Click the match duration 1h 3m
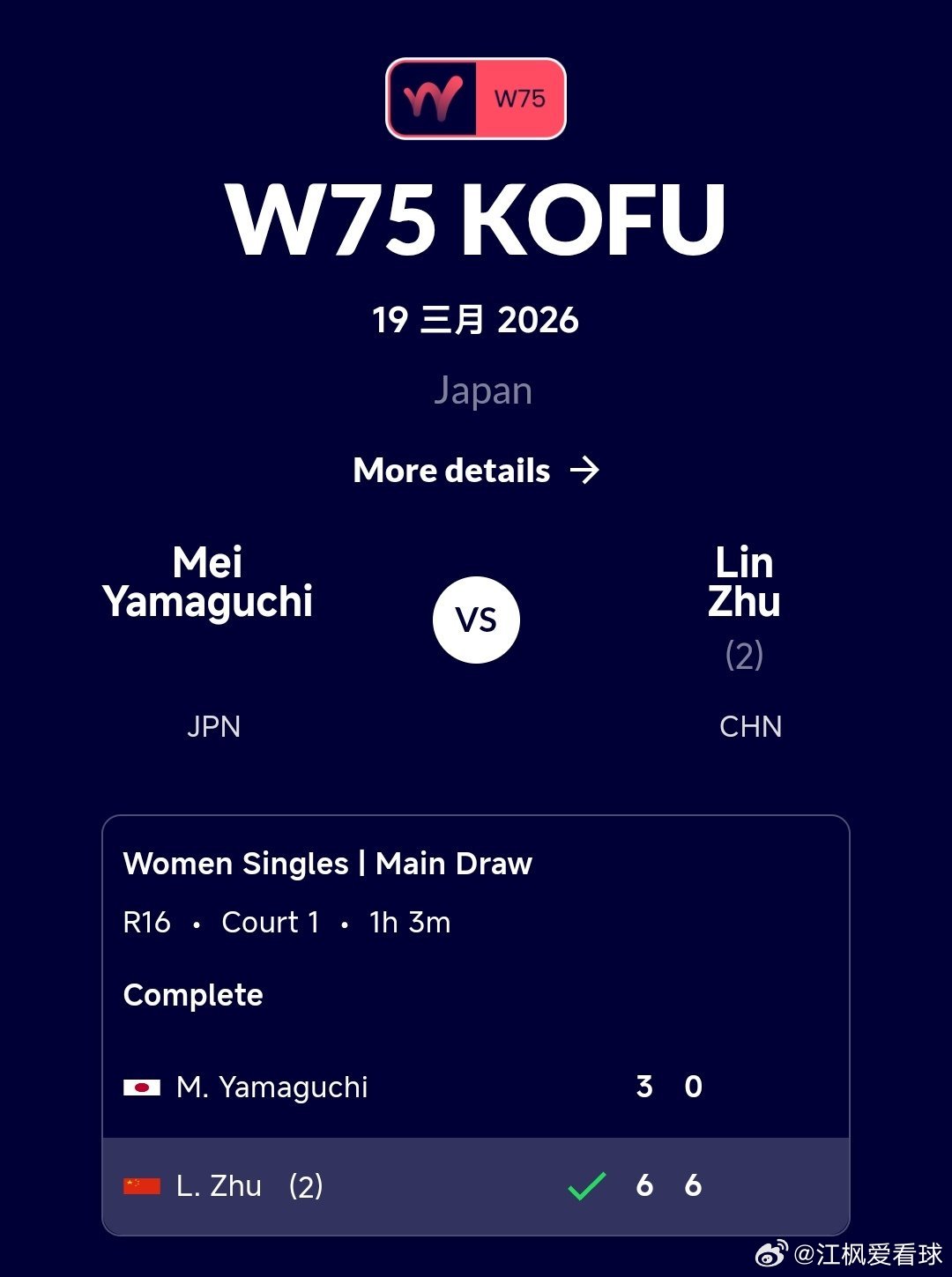Image resolution: width=952 pixels, height=1277 pixels. [410, 923]
